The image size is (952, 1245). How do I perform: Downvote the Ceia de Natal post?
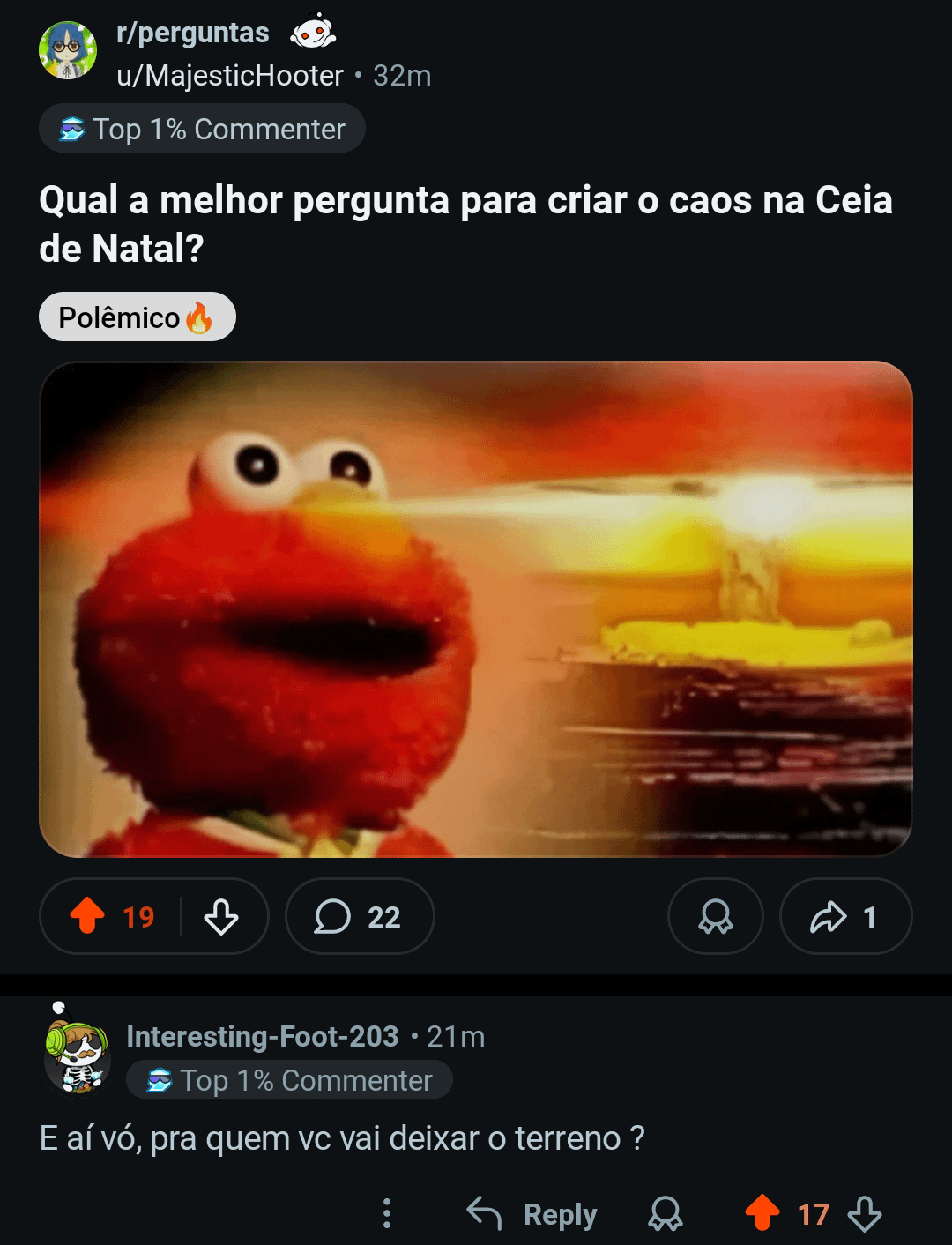[221, 917]
